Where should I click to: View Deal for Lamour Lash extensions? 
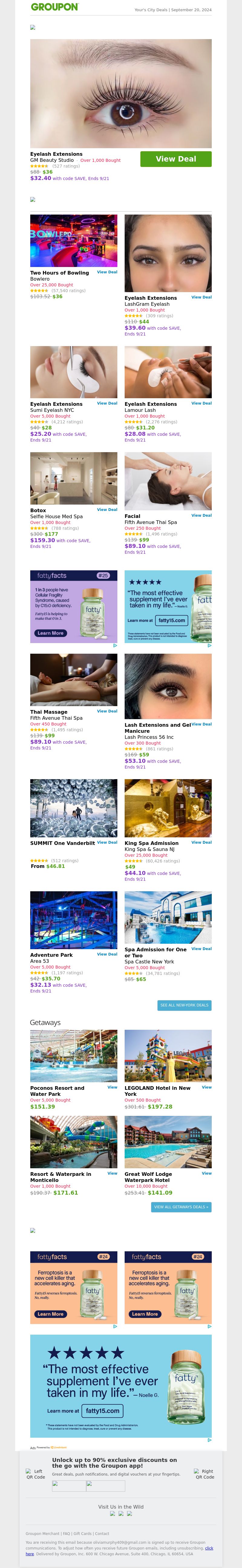coord(201,403)
